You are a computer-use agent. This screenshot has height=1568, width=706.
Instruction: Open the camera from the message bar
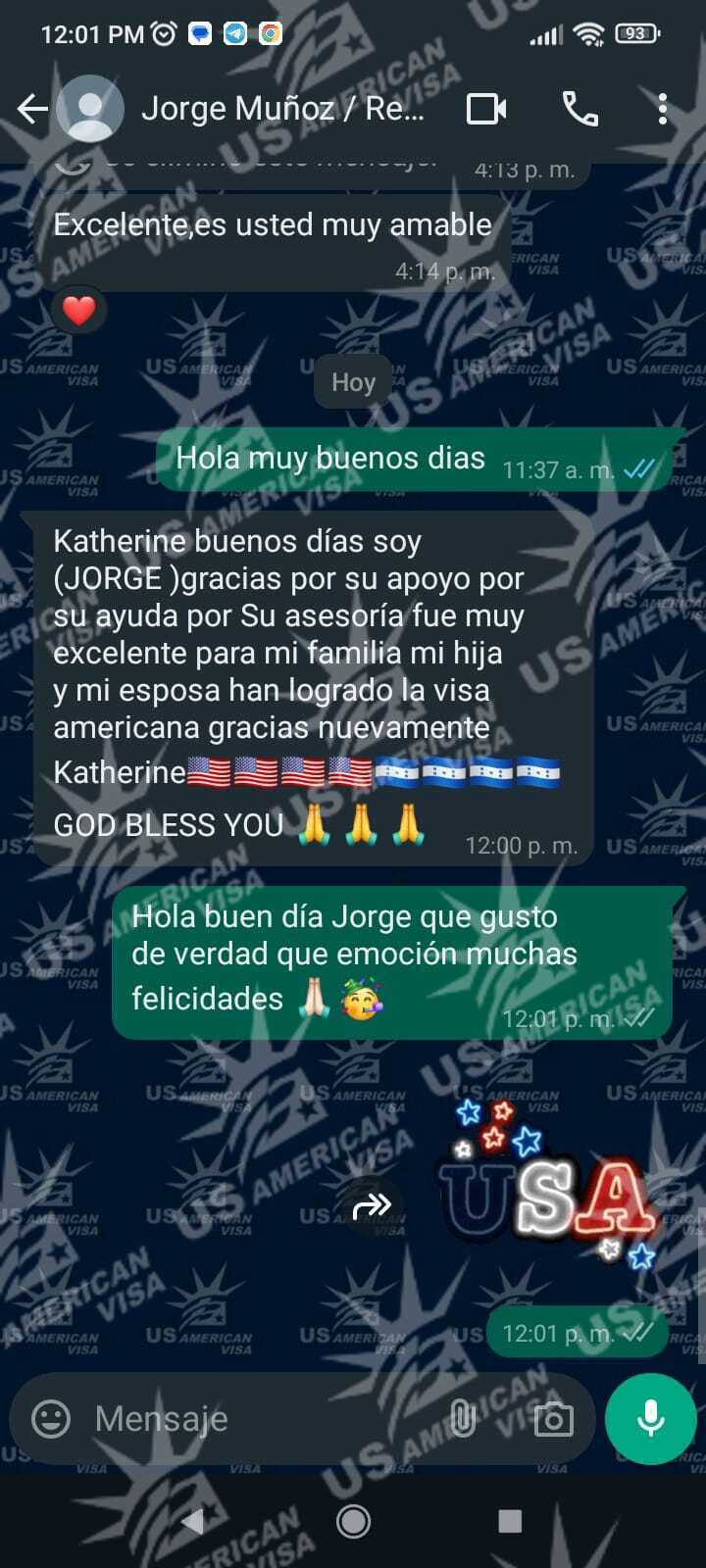tap(553, 1418)
